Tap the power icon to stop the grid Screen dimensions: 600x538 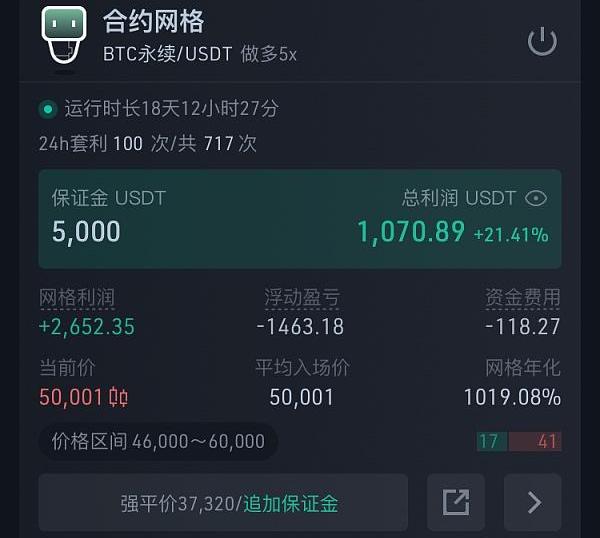[542, 41]
